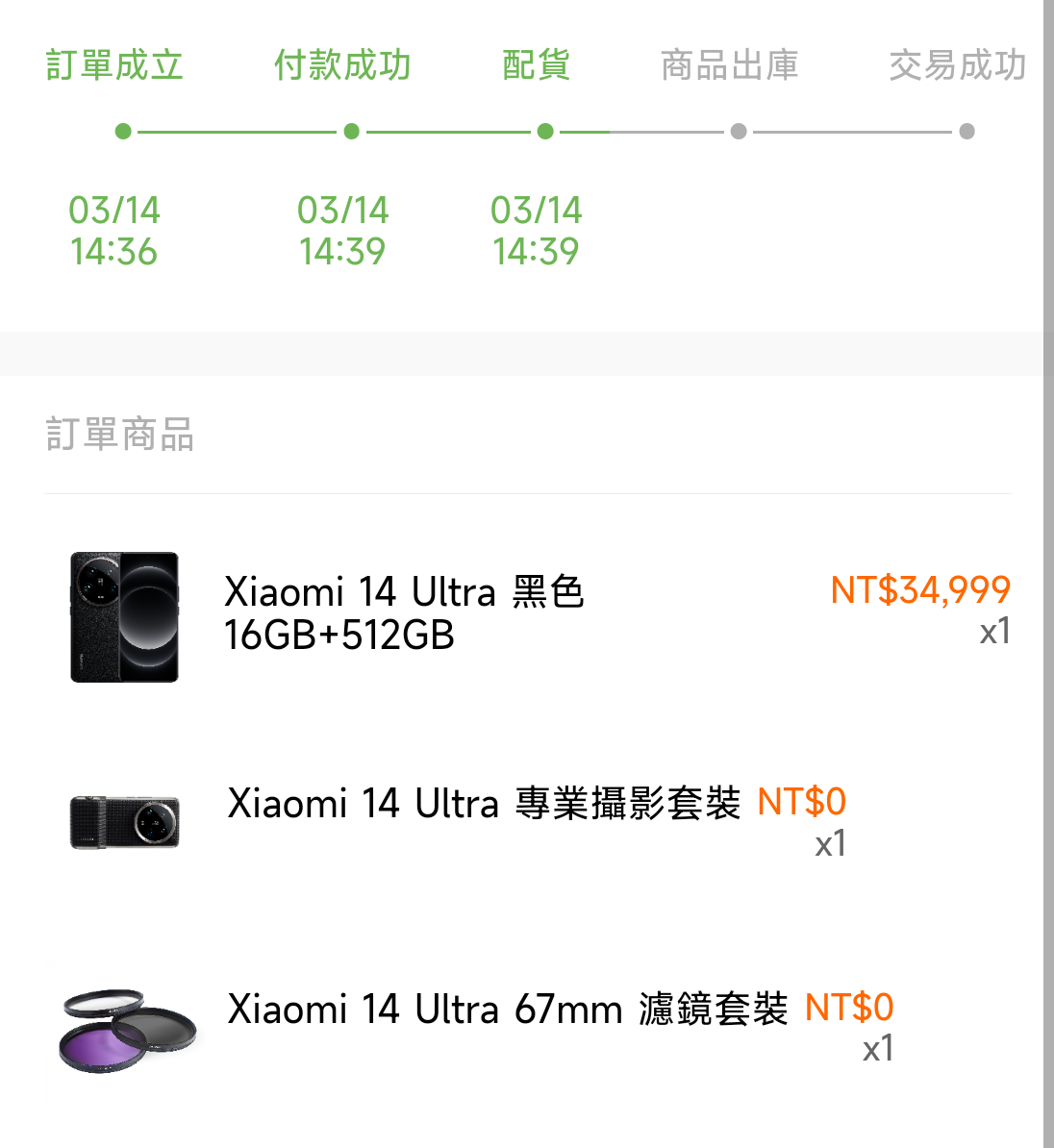Screen dimensions: 1054x1148
Task: View the Xiaomi 14 Ultra 專業攝影套裝 item
Action: tap(484, 804)
